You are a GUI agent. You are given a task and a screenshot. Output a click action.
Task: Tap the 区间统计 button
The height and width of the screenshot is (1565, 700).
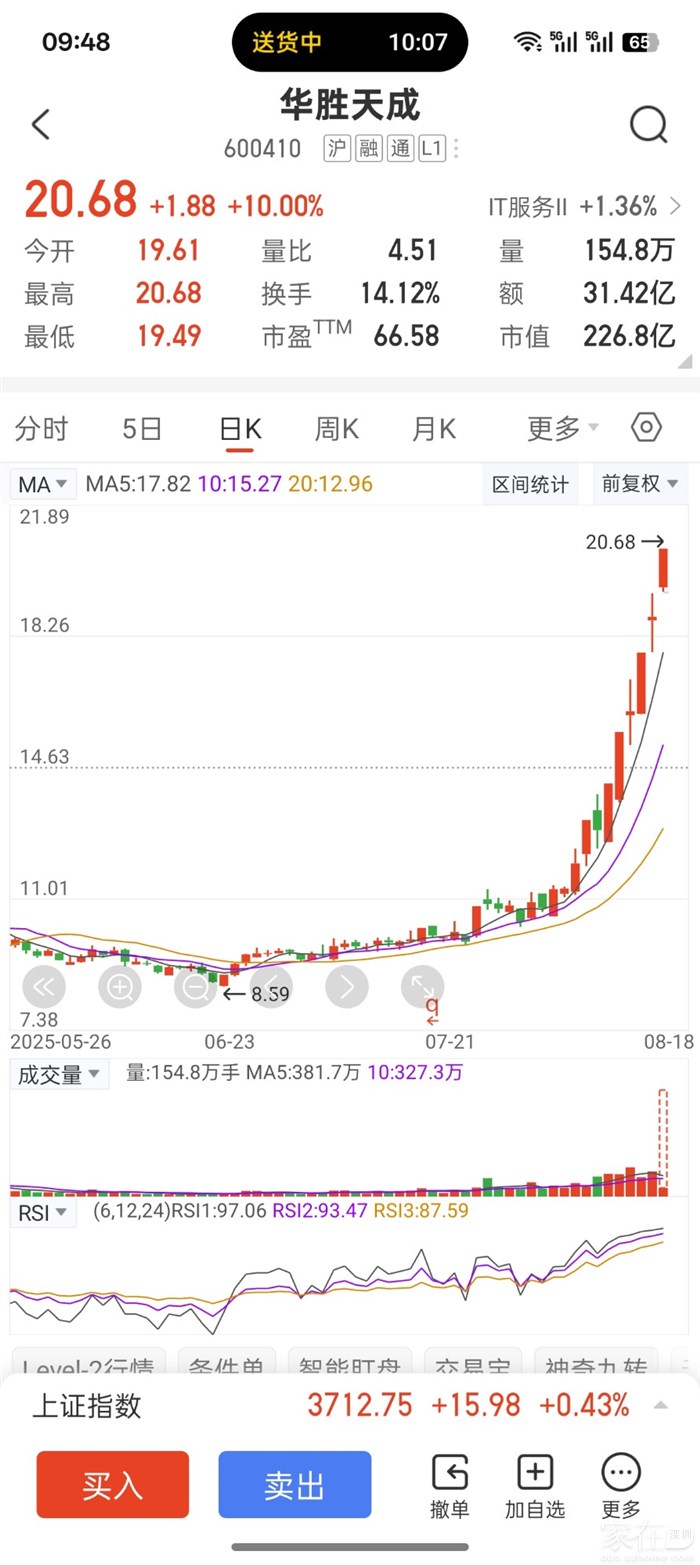(530, 485)
